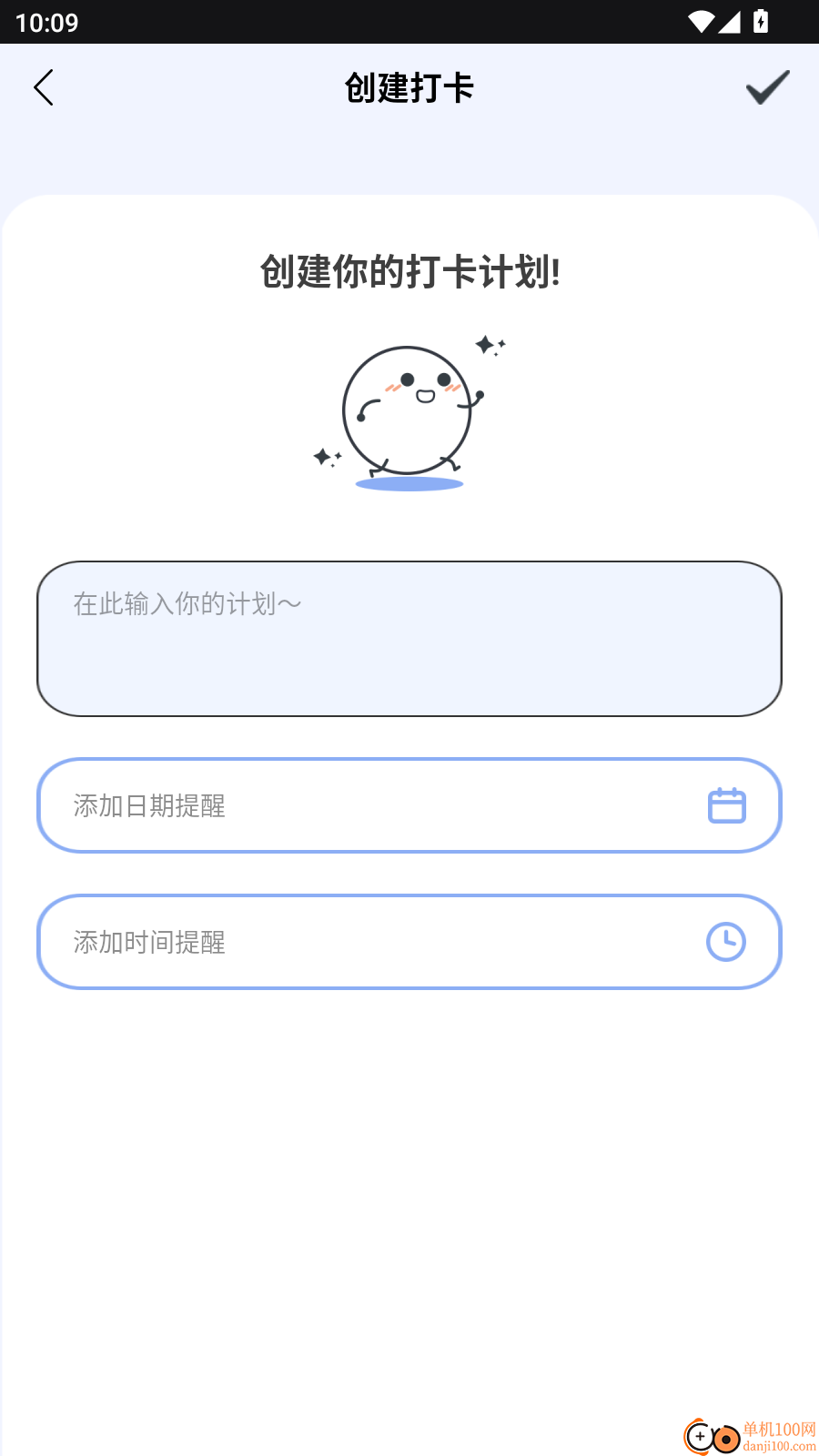This screenshot has width=819, height=1456.
Task: Save the plan with the checkmark icon
Action: (x=767, y=86)
